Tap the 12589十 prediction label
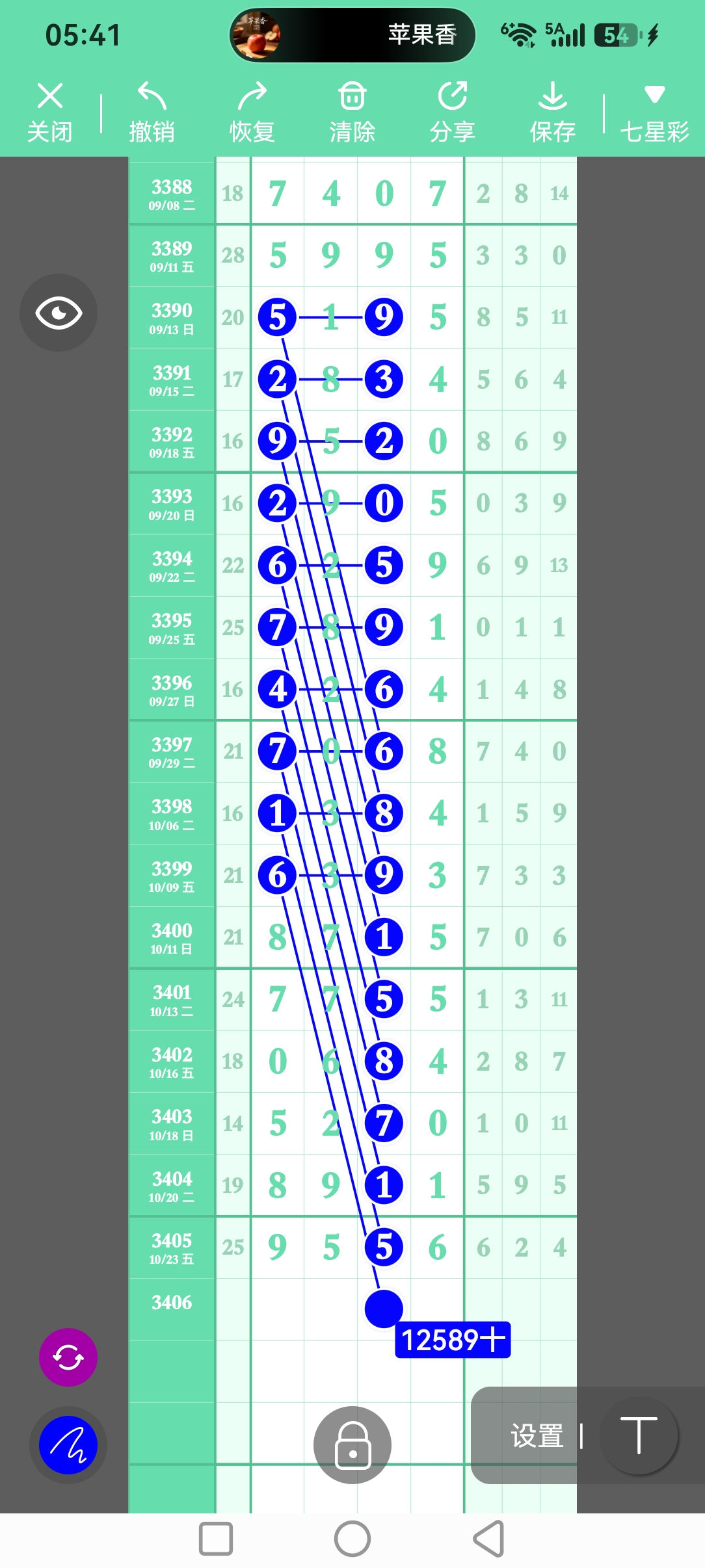 453,1340
